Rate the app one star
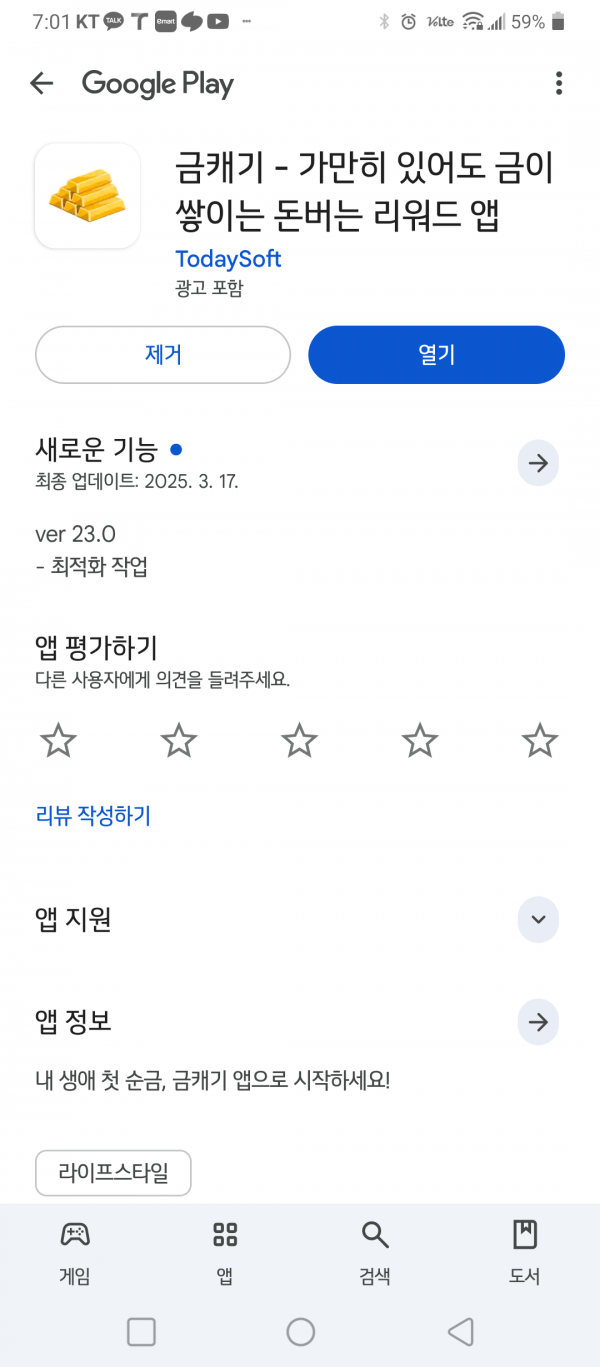 pyautogui.click(x=58, y=741)
